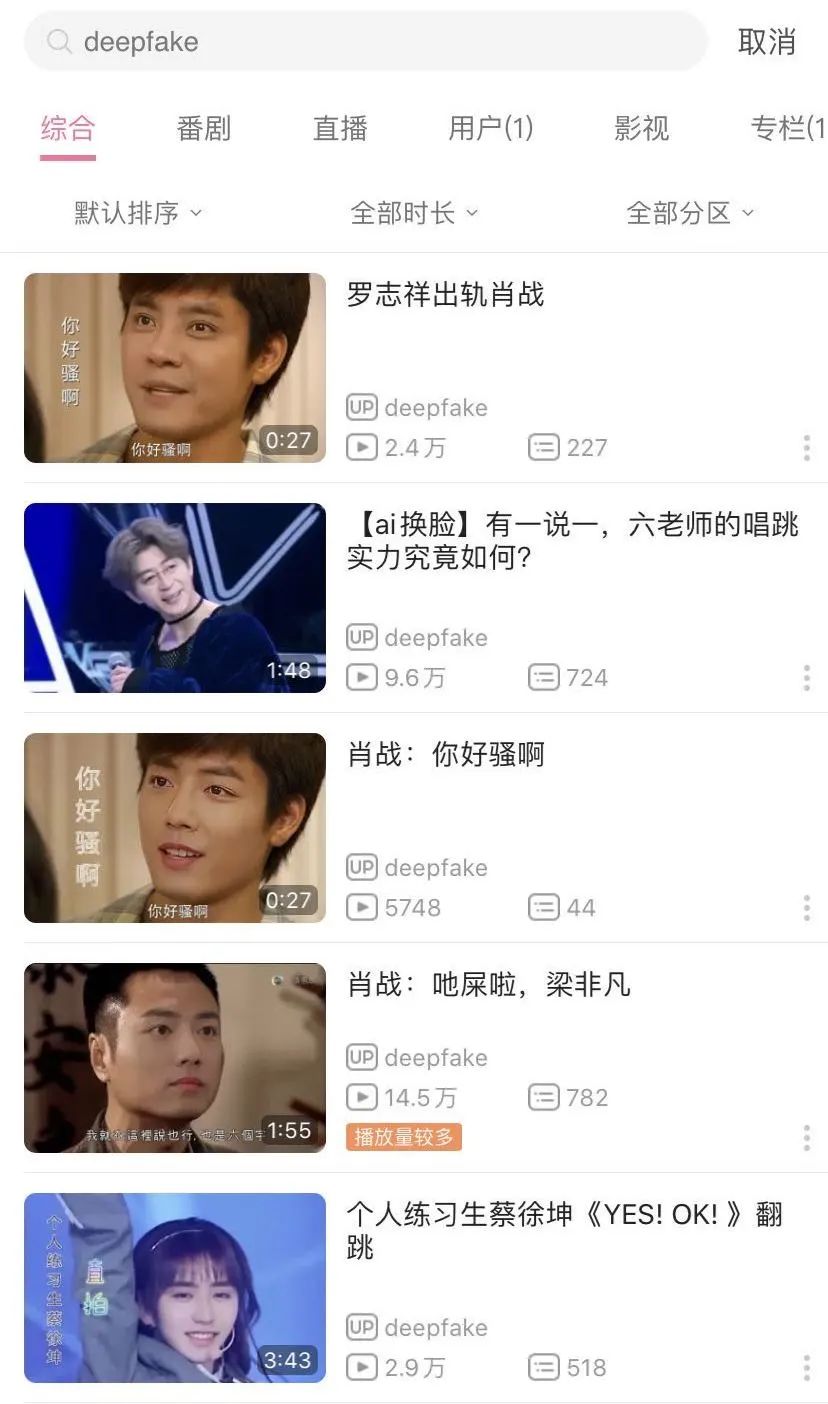Screen dimensions: 828x1404
Task: Expand the 全部时长 duration filter
Action: [x=414, y=213]
